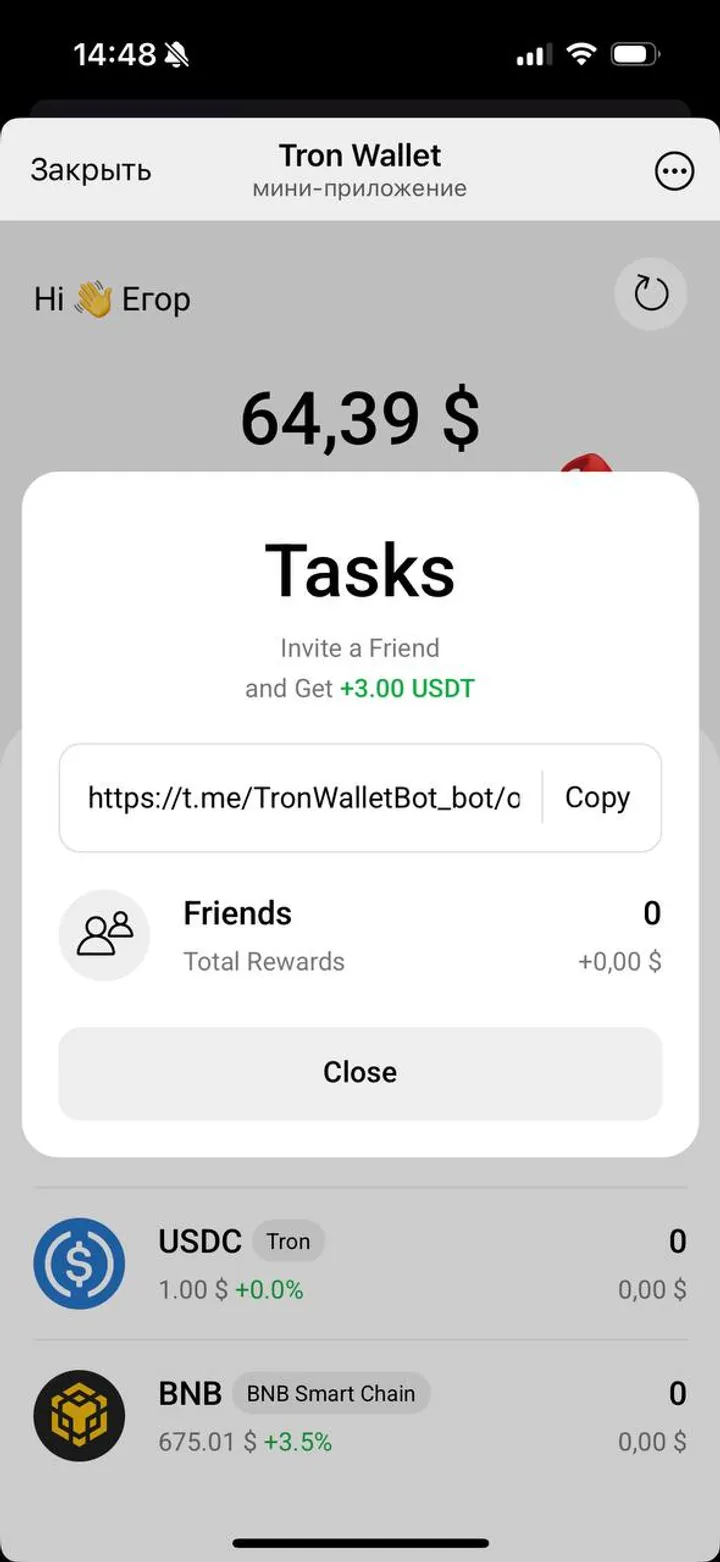Copy the referral invite link

click(x=597, y=797)
